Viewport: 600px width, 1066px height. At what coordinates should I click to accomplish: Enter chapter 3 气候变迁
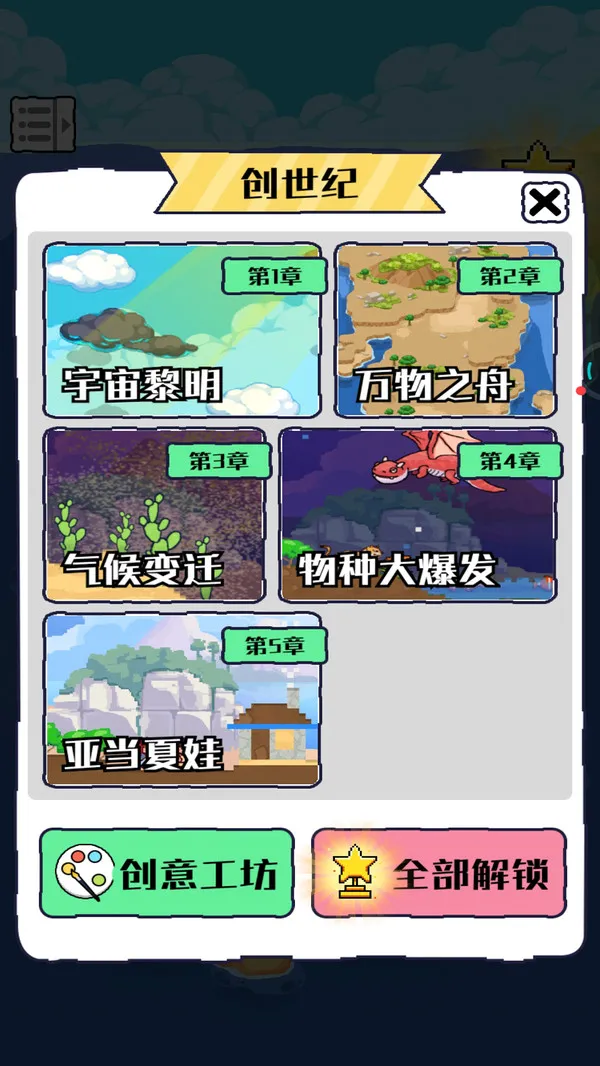tap(155, 515)
